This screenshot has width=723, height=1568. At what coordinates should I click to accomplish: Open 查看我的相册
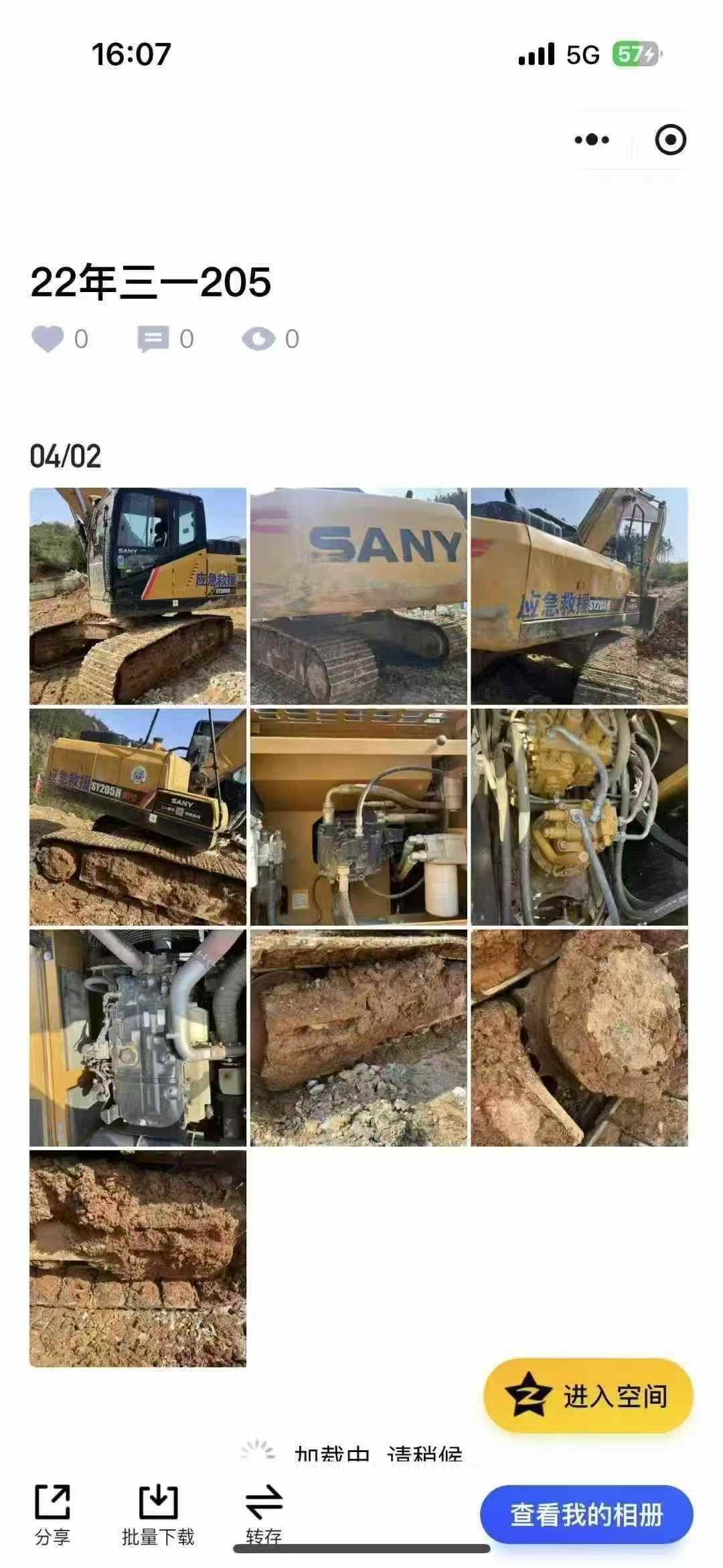(x=586, y=1514)
